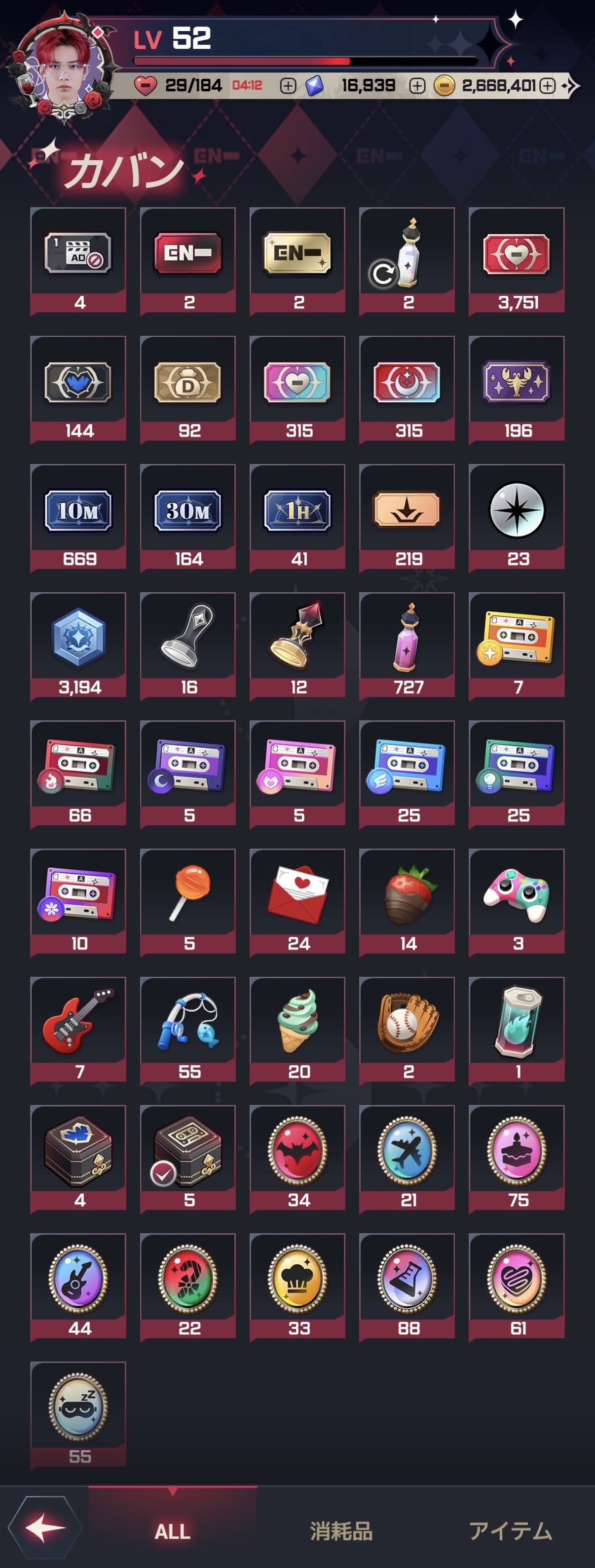The width and height of the screenshot is (595, 1568).
Task: Select the 1H speed-up ticket
Action: tap(297, 517)
